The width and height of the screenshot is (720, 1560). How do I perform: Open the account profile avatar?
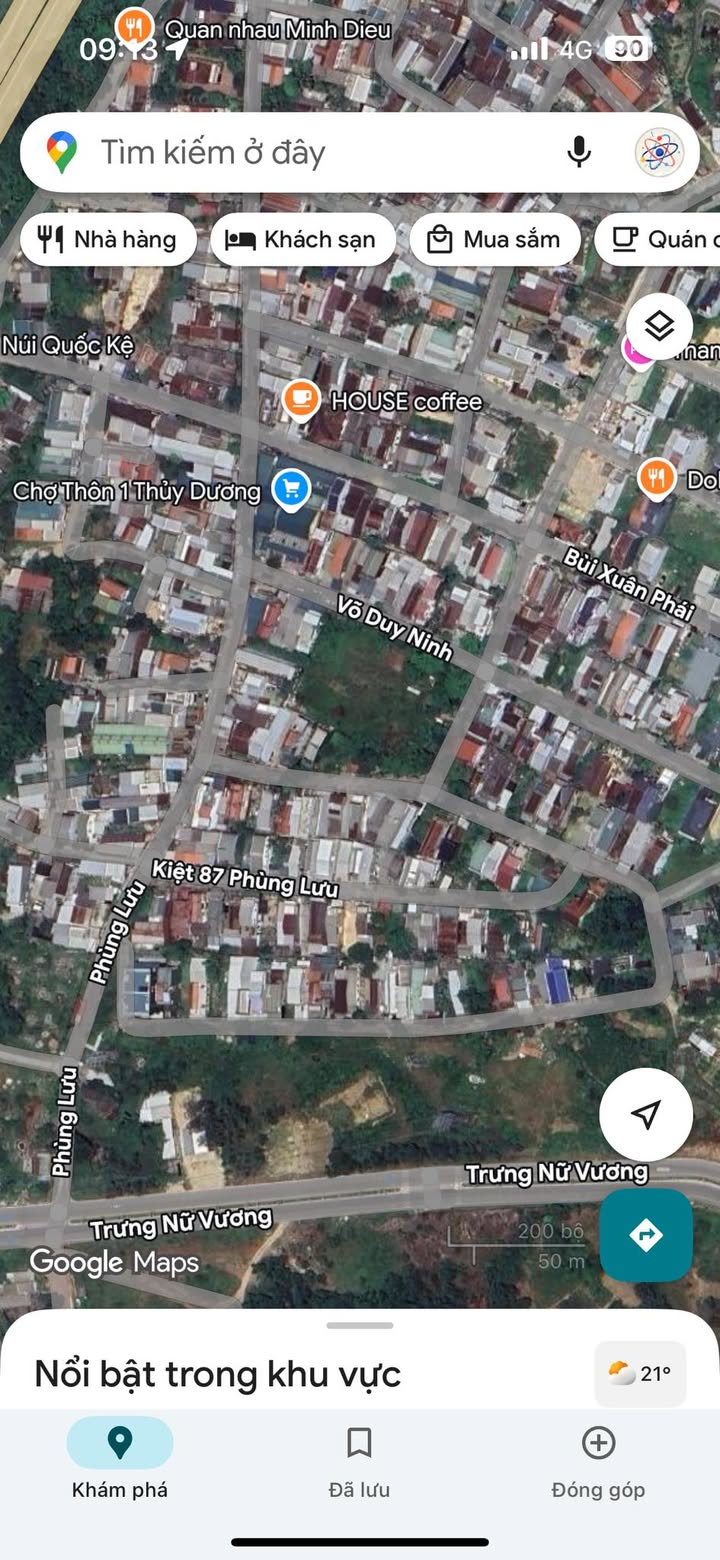(660, 152)
